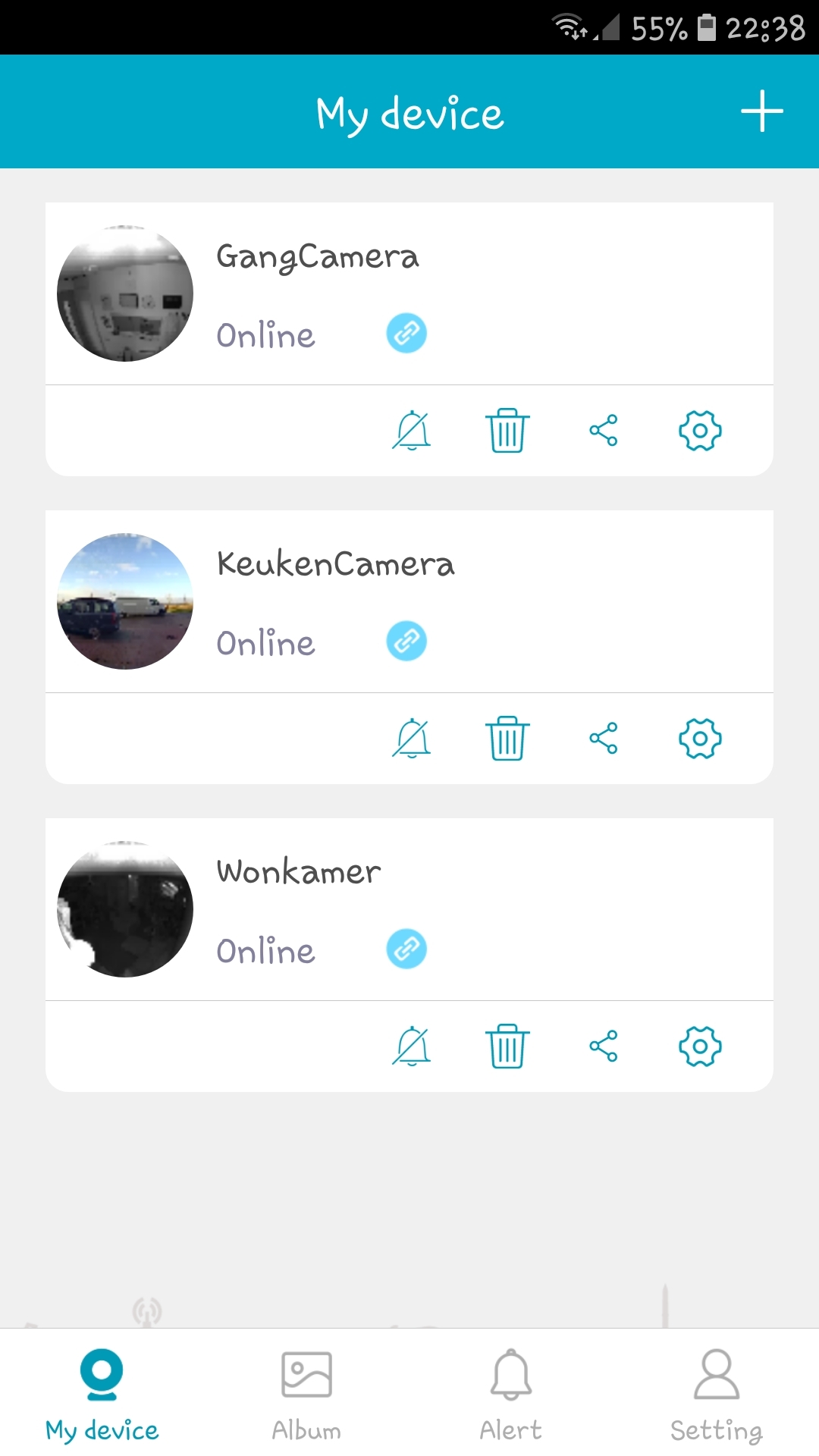Delete the KeukenCamera device
The height and width of the screenshot is (1456, 819).
507,739
